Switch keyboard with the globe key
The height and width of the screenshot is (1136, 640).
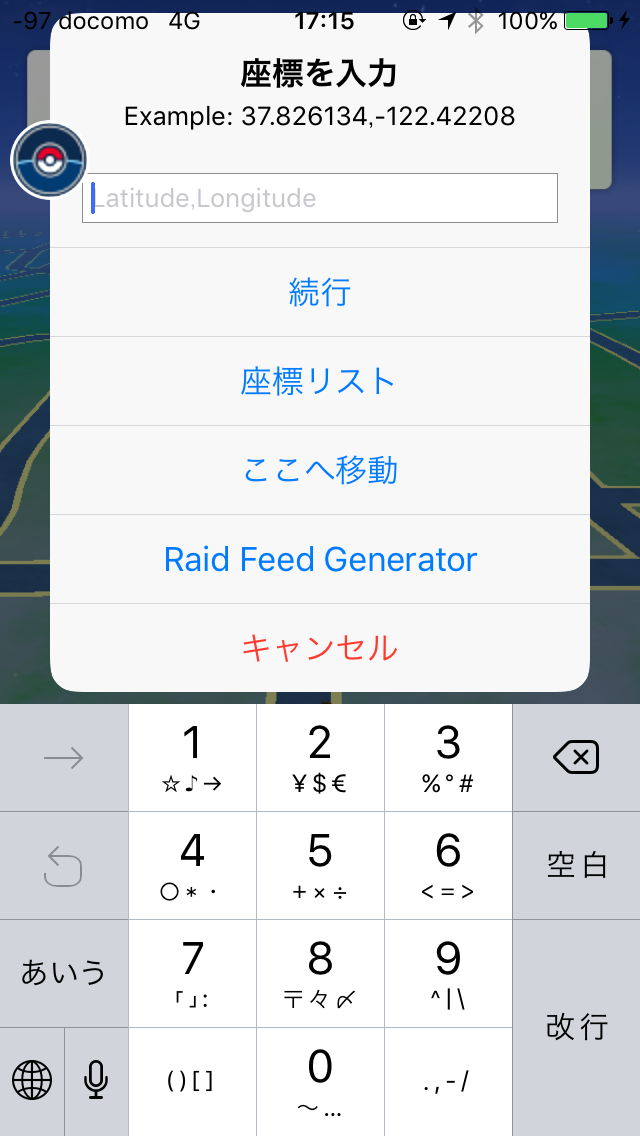pos(32,1081)
